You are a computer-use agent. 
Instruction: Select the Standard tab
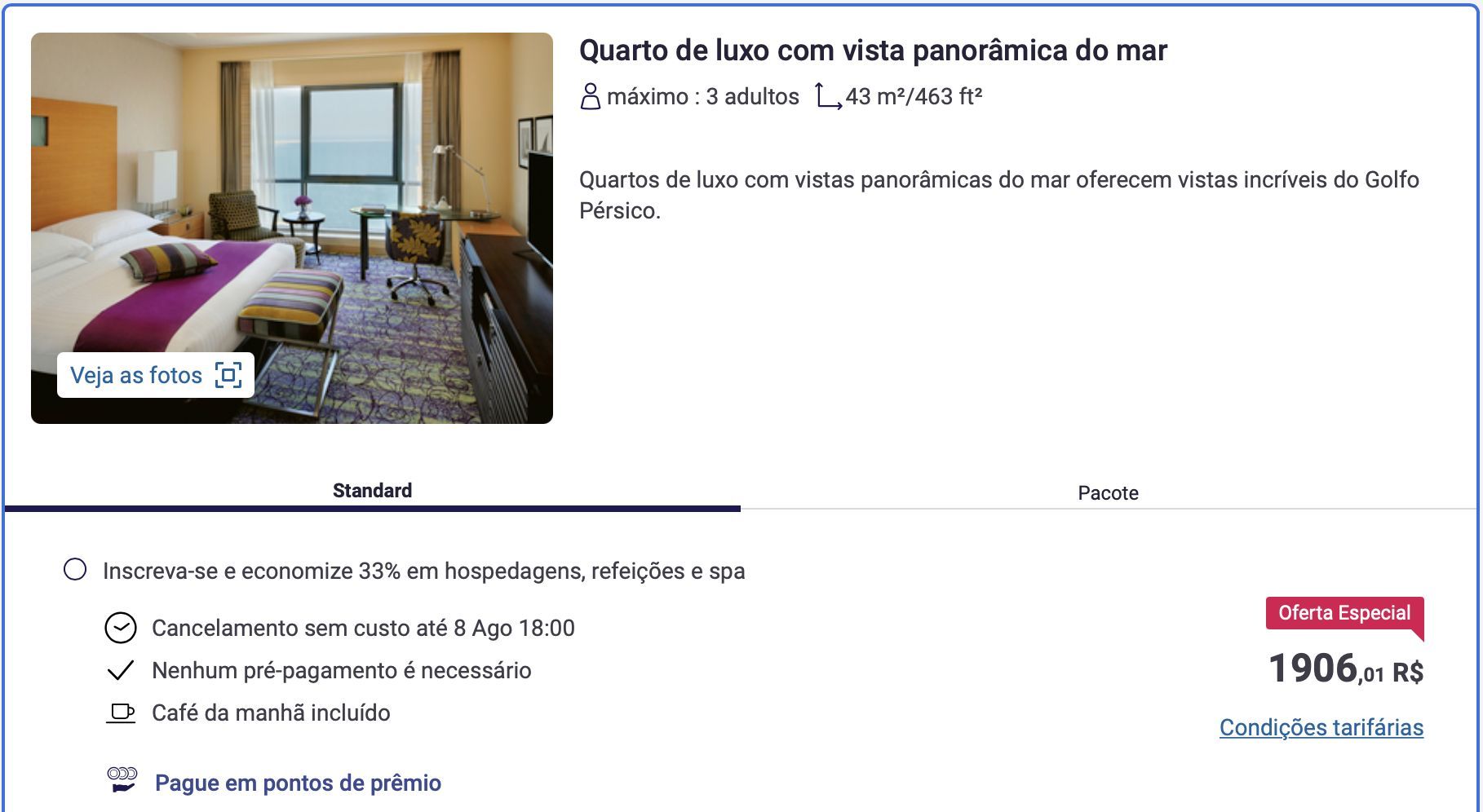click(372, 491)
